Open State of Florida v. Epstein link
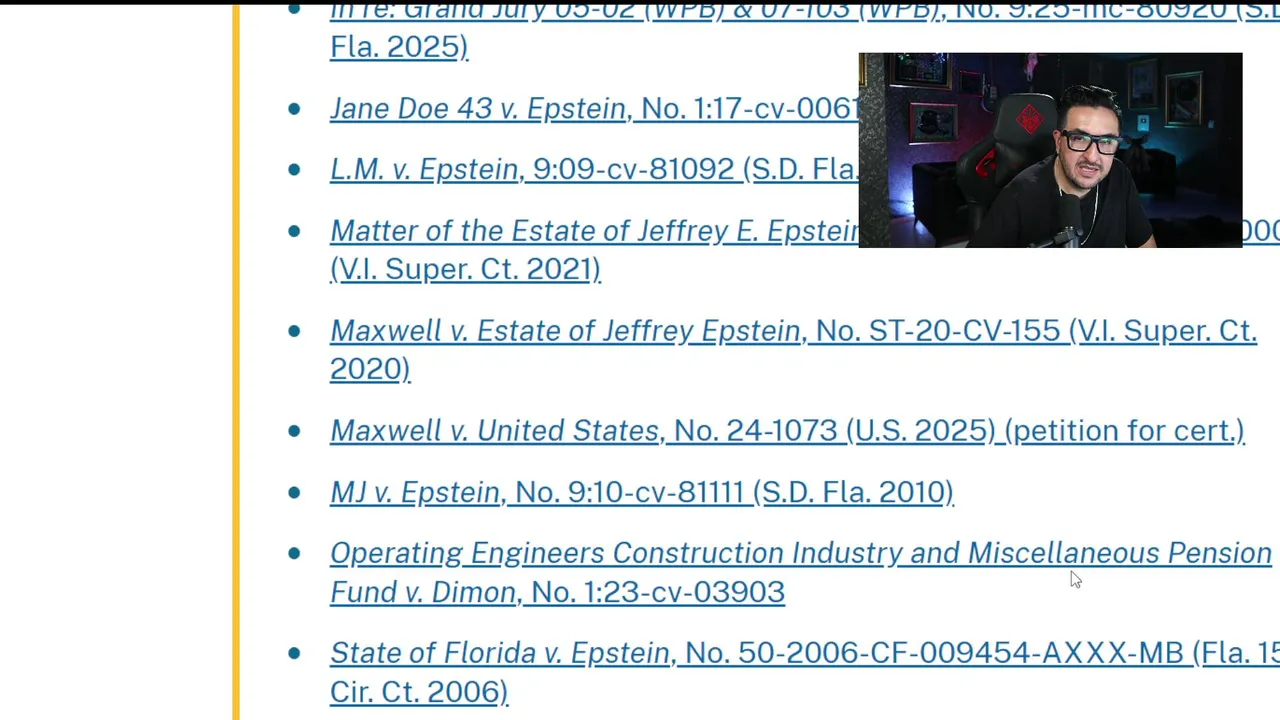The height and width of the screenshot is (720, 1280). click(x=800, y=654)
